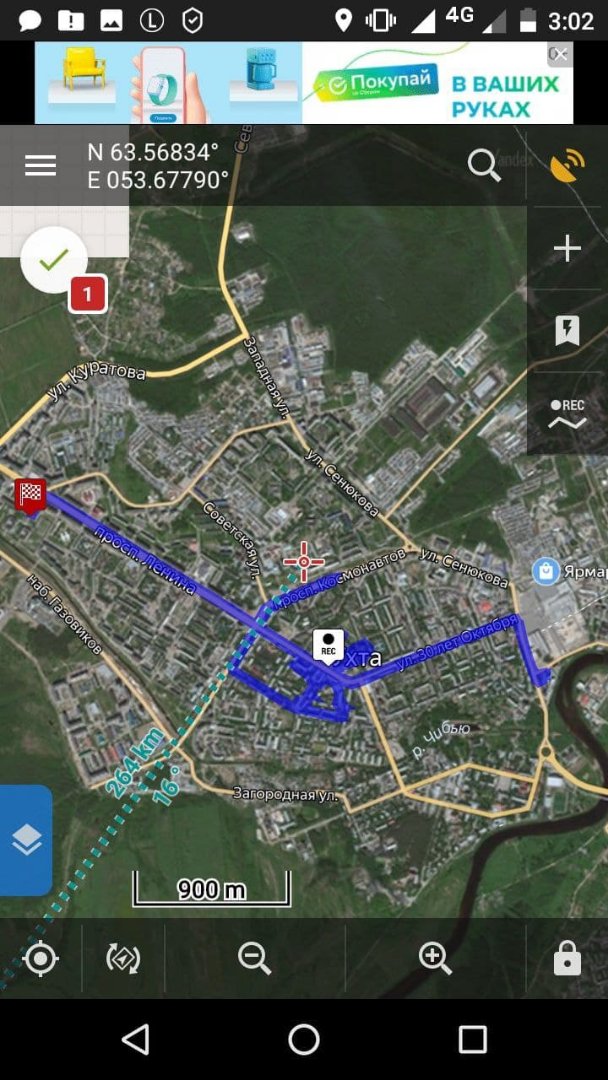
Task: Open the hamburger menu
Action: pyautogui.click(x=41, y=165)
